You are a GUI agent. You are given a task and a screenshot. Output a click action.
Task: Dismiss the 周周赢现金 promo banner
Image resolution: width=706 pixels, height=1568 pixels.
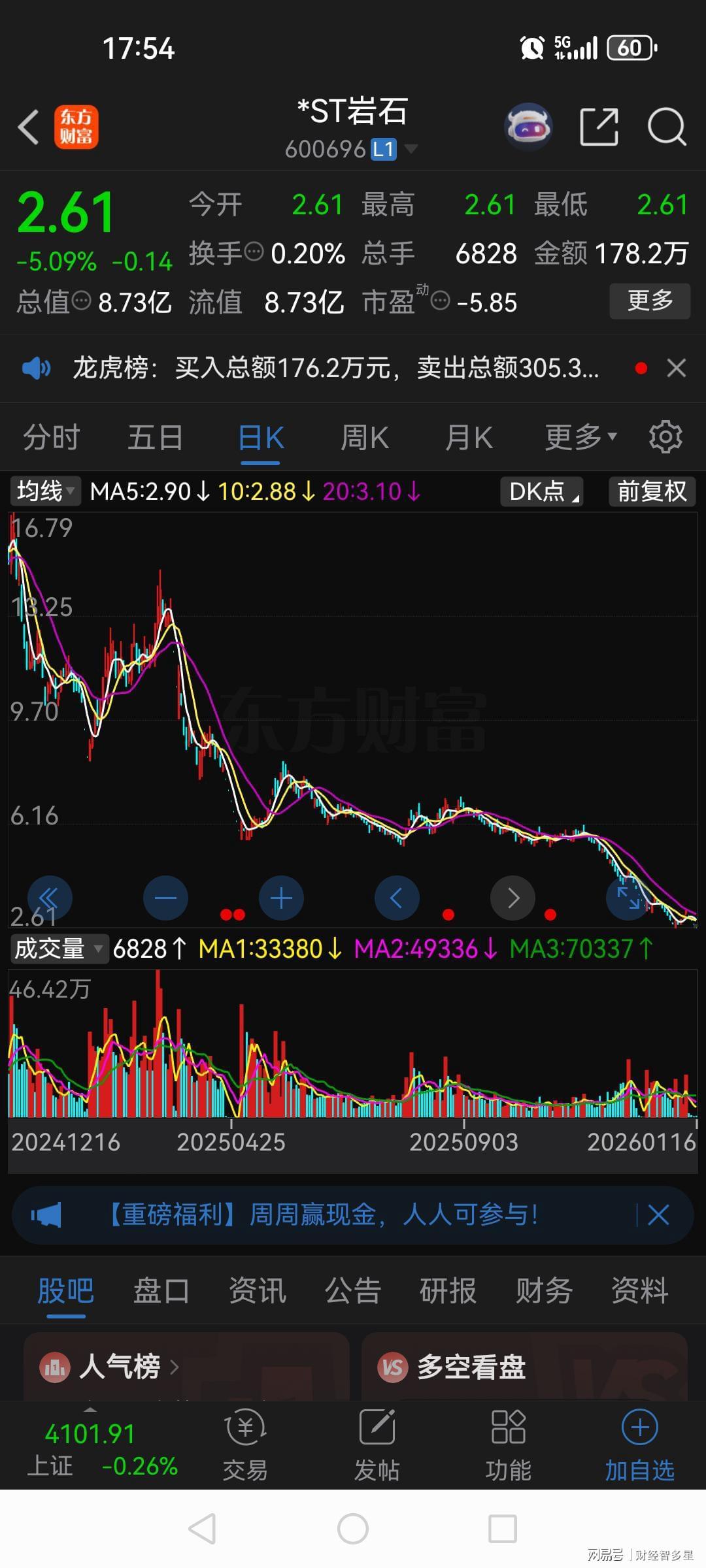[x=659, y=1215]
